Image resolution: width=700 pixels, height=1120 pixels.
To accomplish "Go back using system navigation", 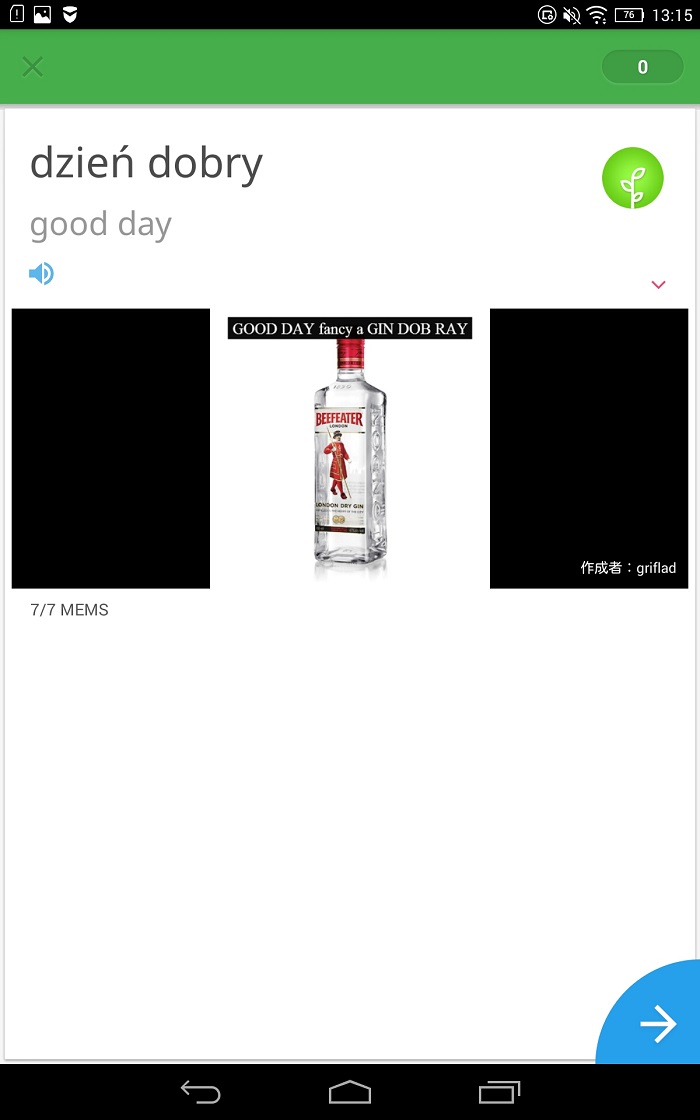I will (200, 1092).
